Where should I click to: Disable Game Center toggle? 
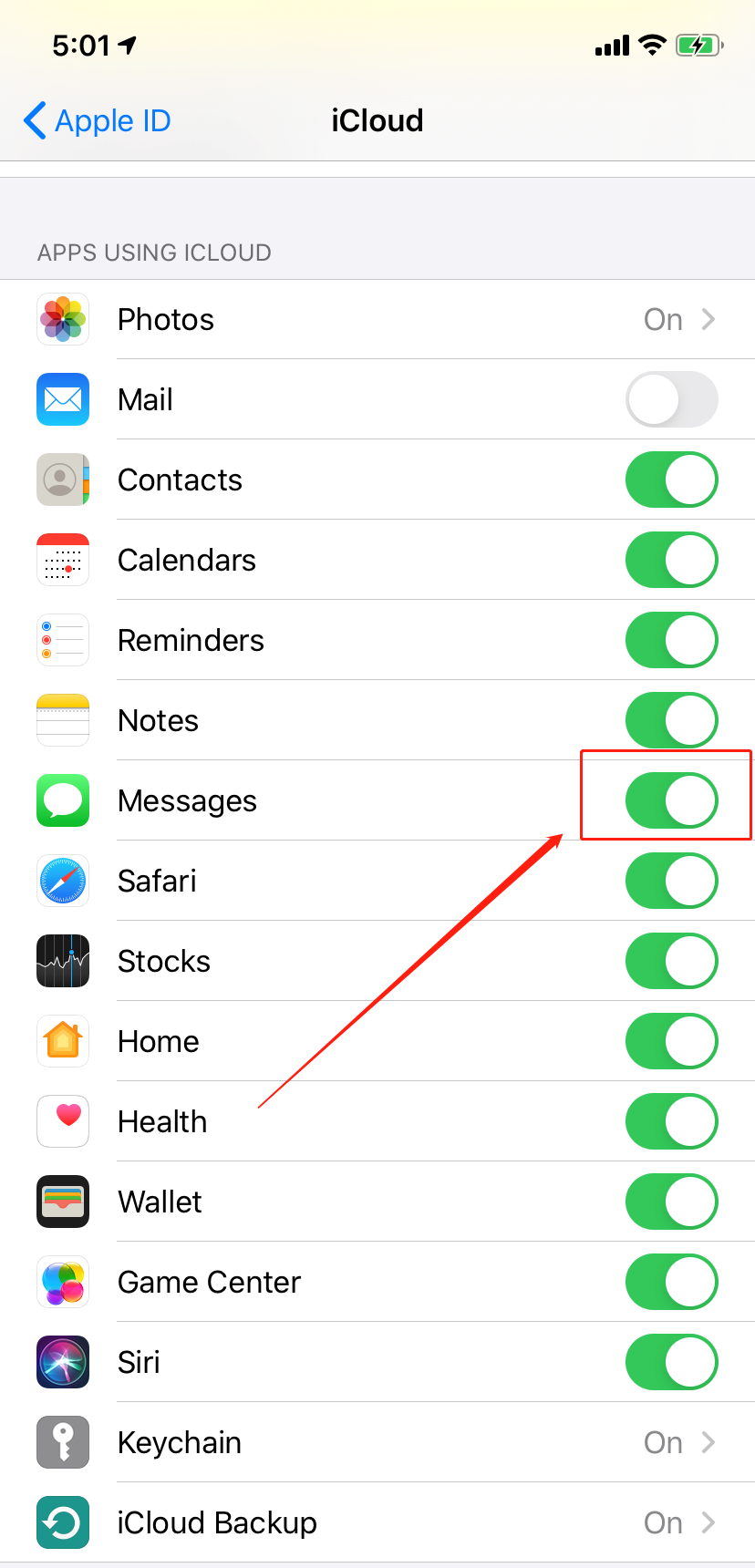671,1282
